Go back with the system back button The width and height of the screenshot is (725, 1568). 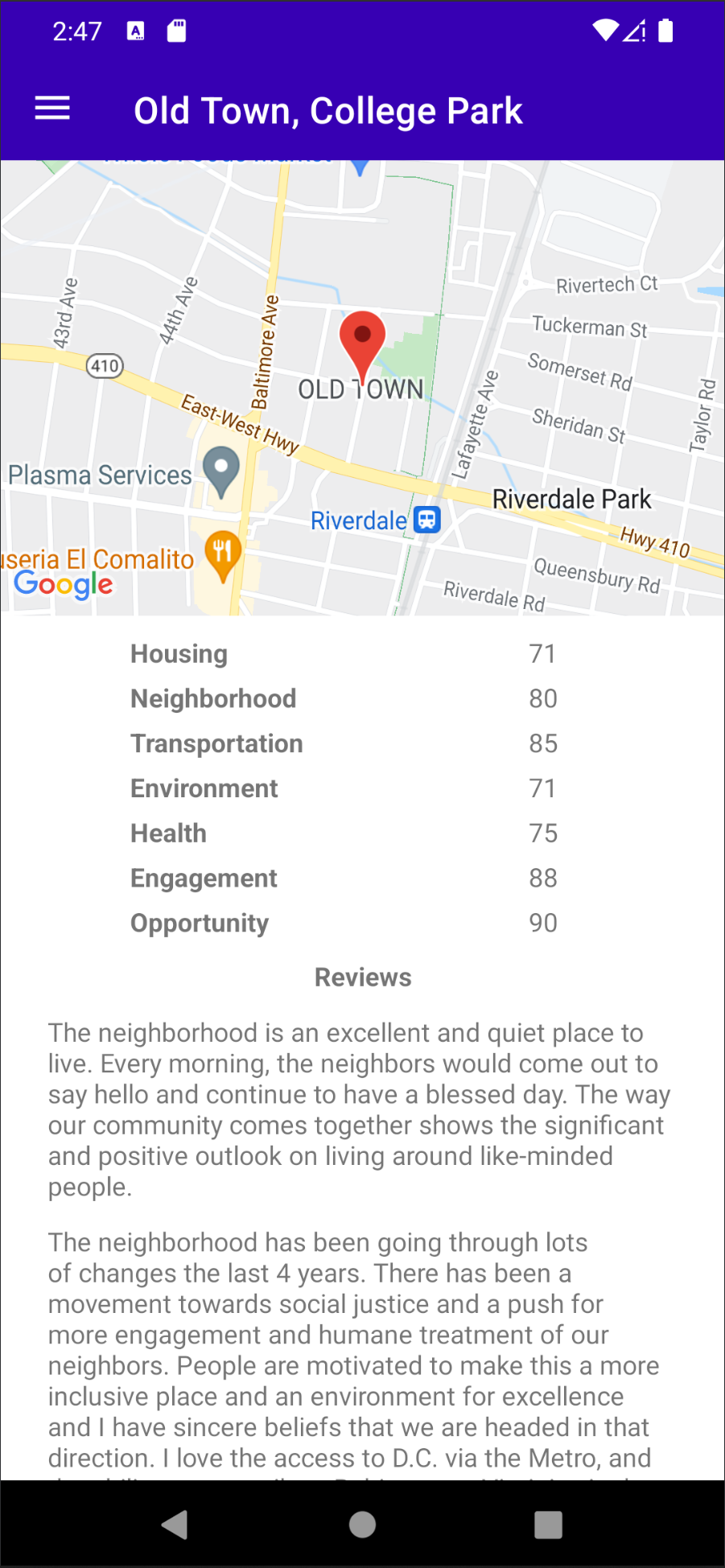point(175,1524)
